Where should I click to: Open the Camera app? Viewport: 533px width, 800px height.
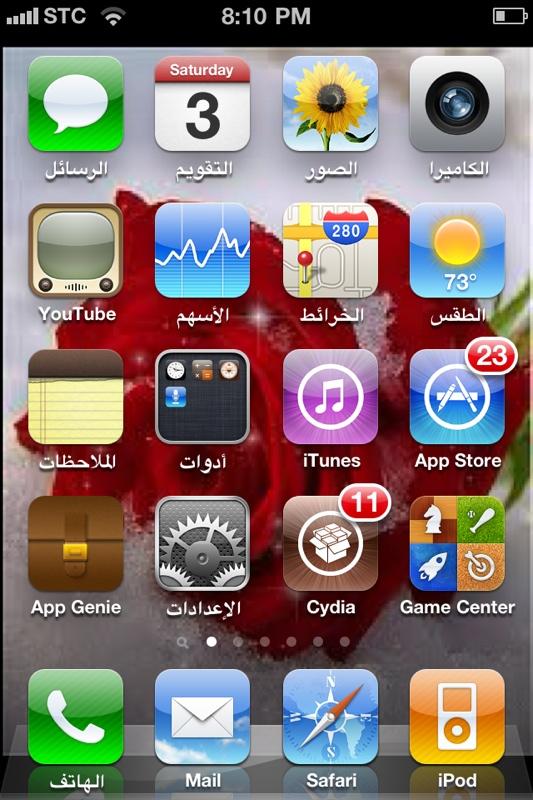coord(457,104)
